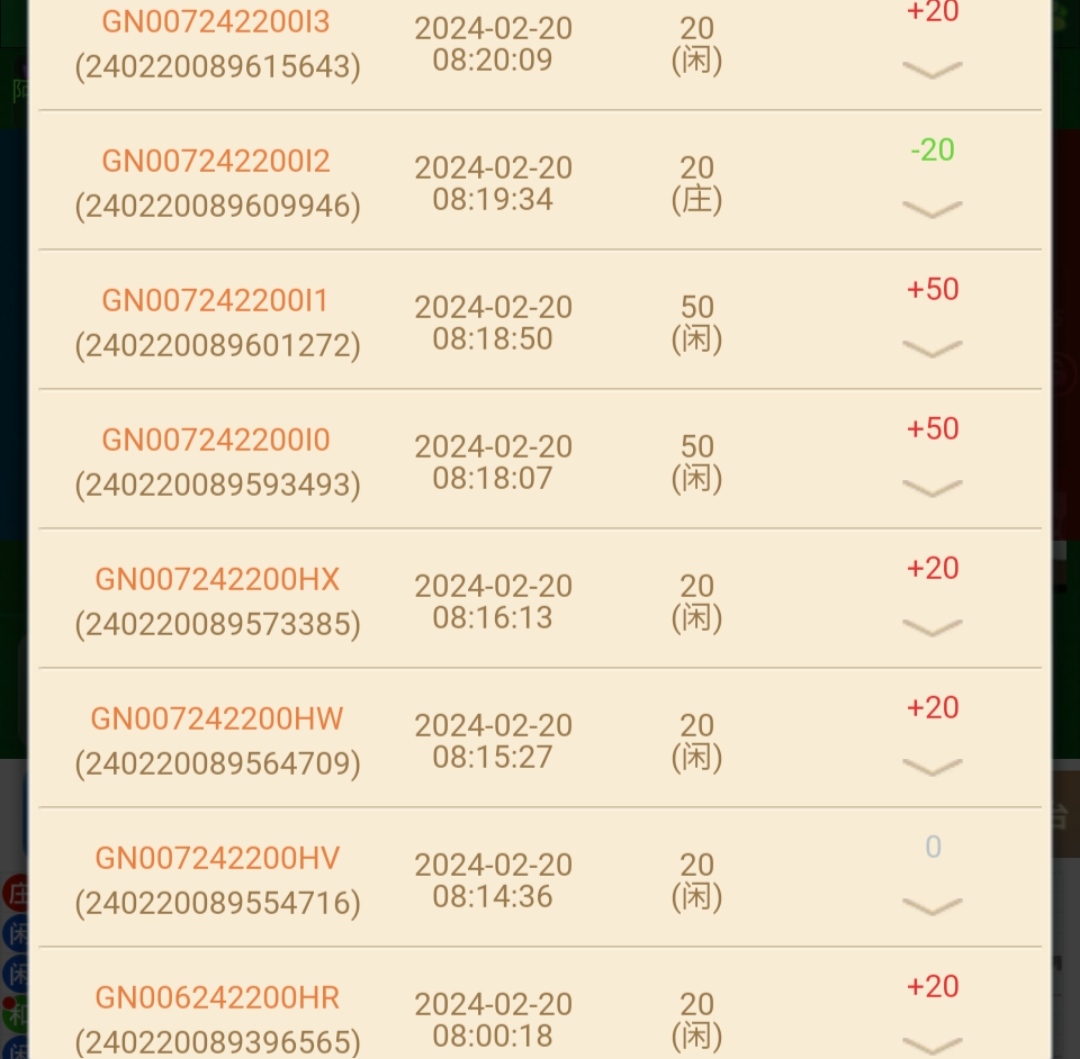Expand details for bet GN007242200HW

pyautogui.click(x=932, y=766)
